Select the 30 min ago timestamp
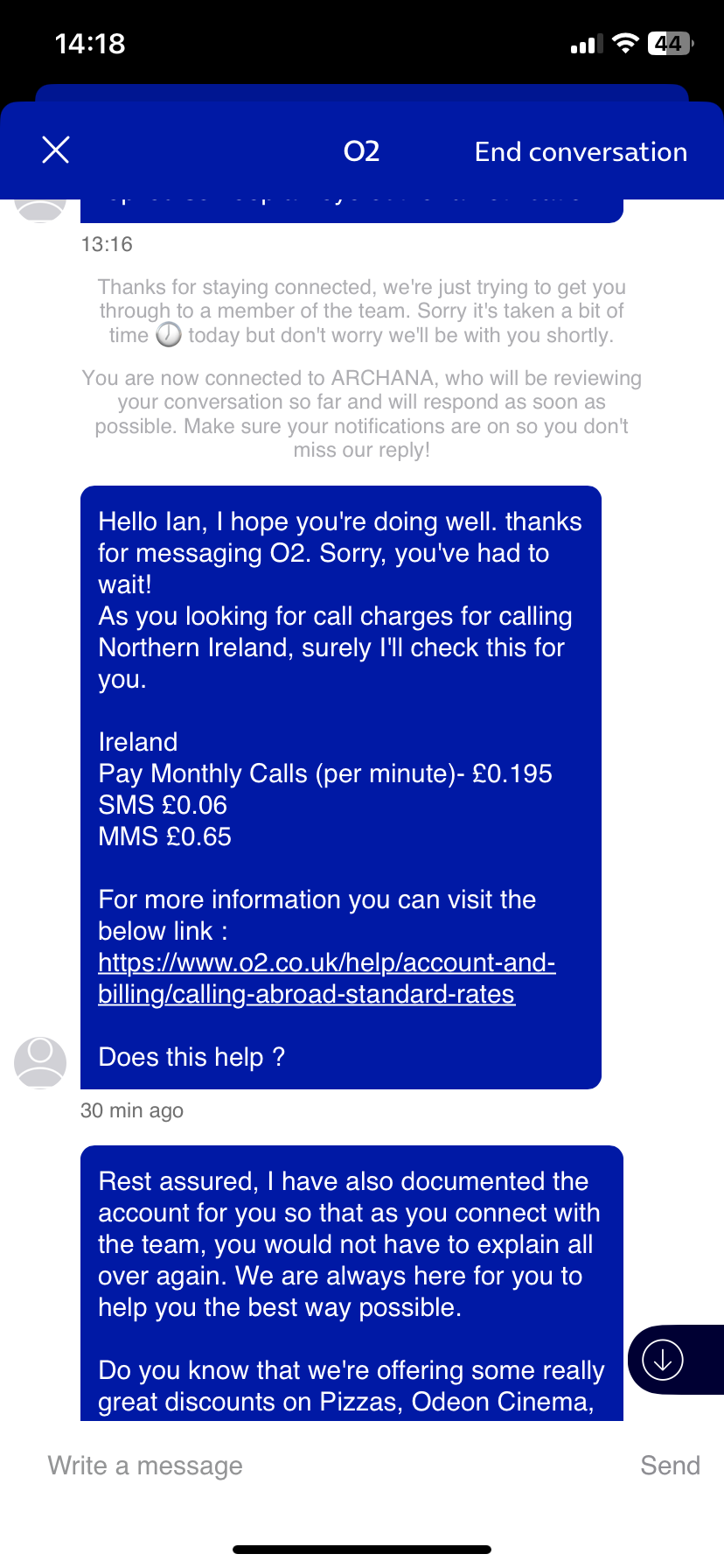 131,1110
